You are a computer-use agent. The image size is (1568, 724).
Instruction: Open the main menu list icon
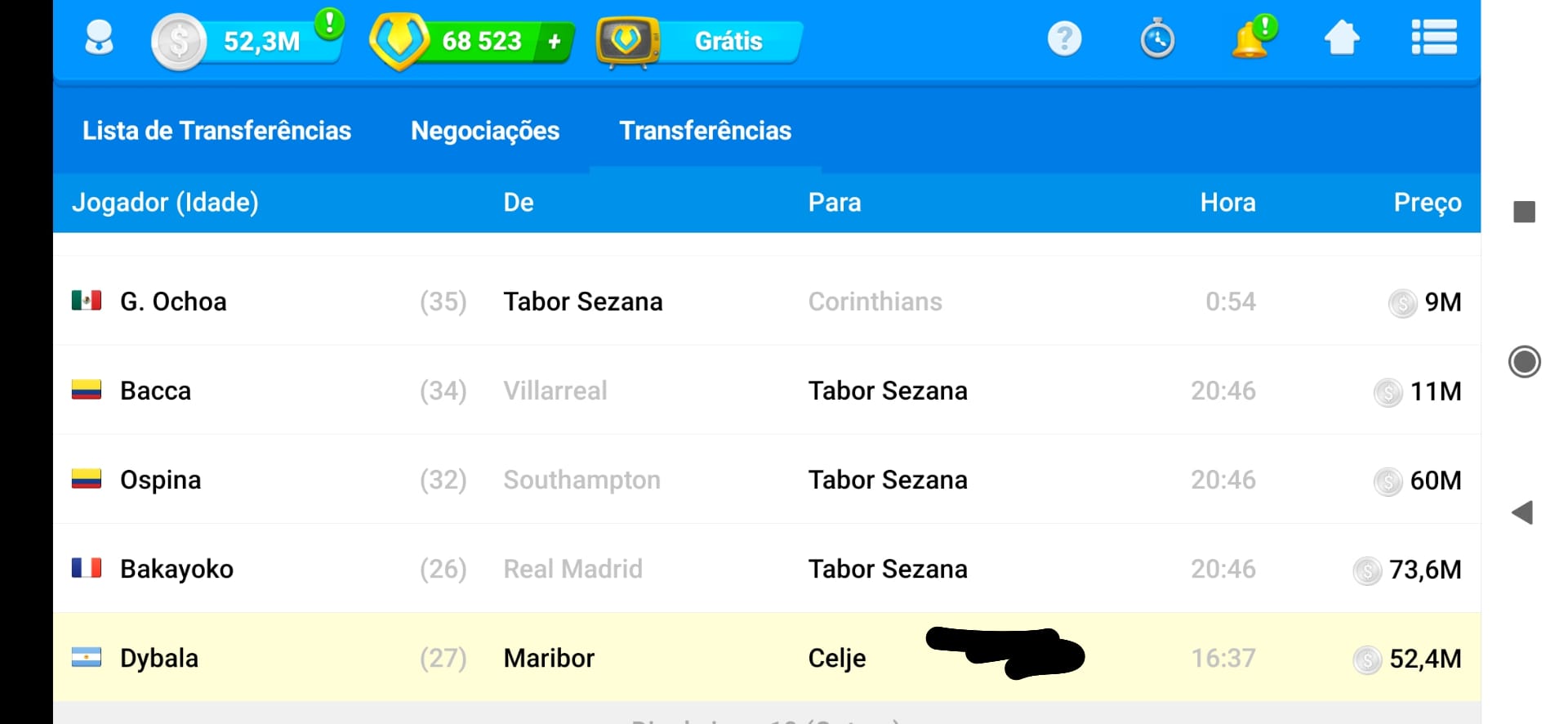click(x=1434, y=38)
